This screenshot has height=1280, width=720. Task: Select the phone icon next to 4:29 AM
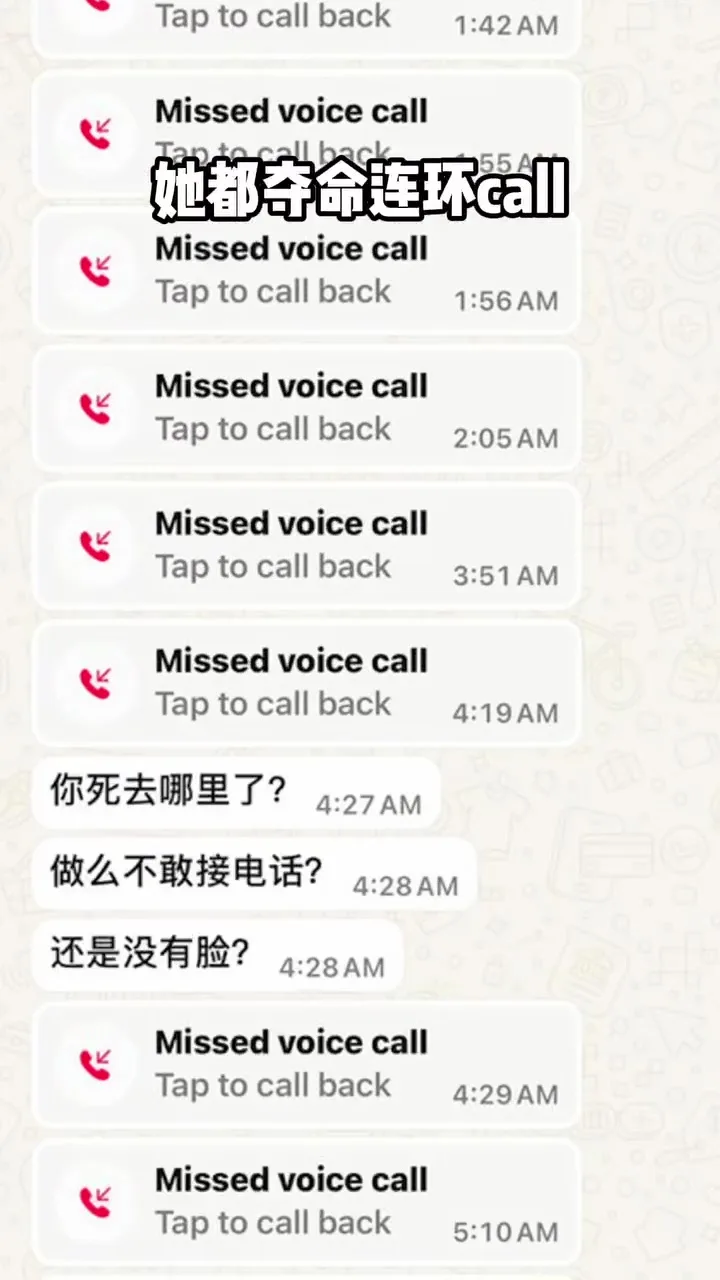[x=95, y=1063]
